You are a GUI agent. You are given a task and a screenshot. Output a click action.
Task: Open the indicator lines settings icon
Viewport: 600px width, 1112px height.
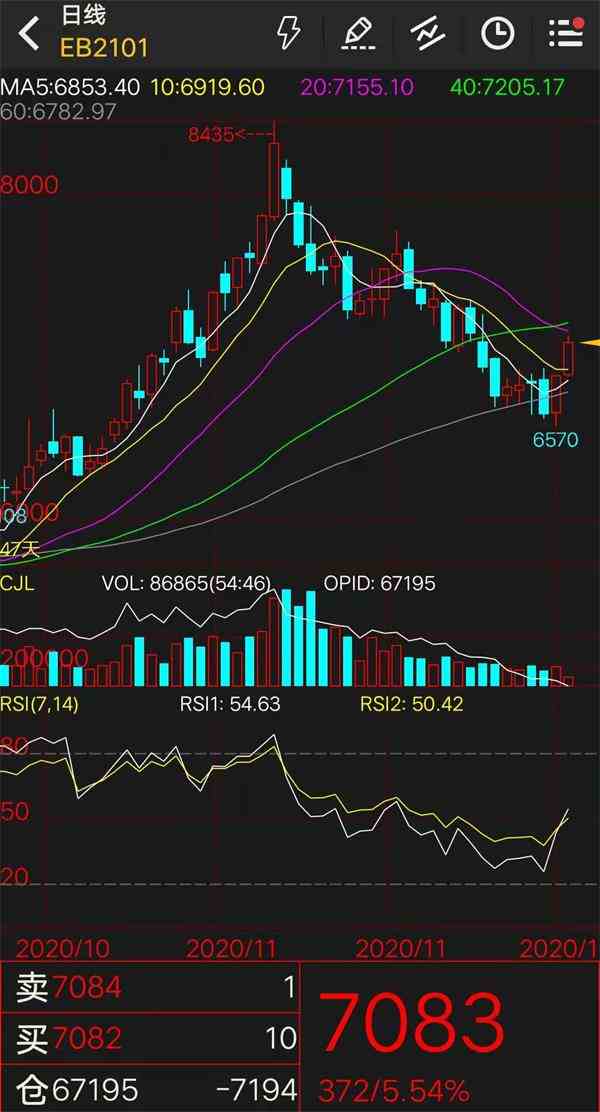pyautogui.click(x=428, y=33)
